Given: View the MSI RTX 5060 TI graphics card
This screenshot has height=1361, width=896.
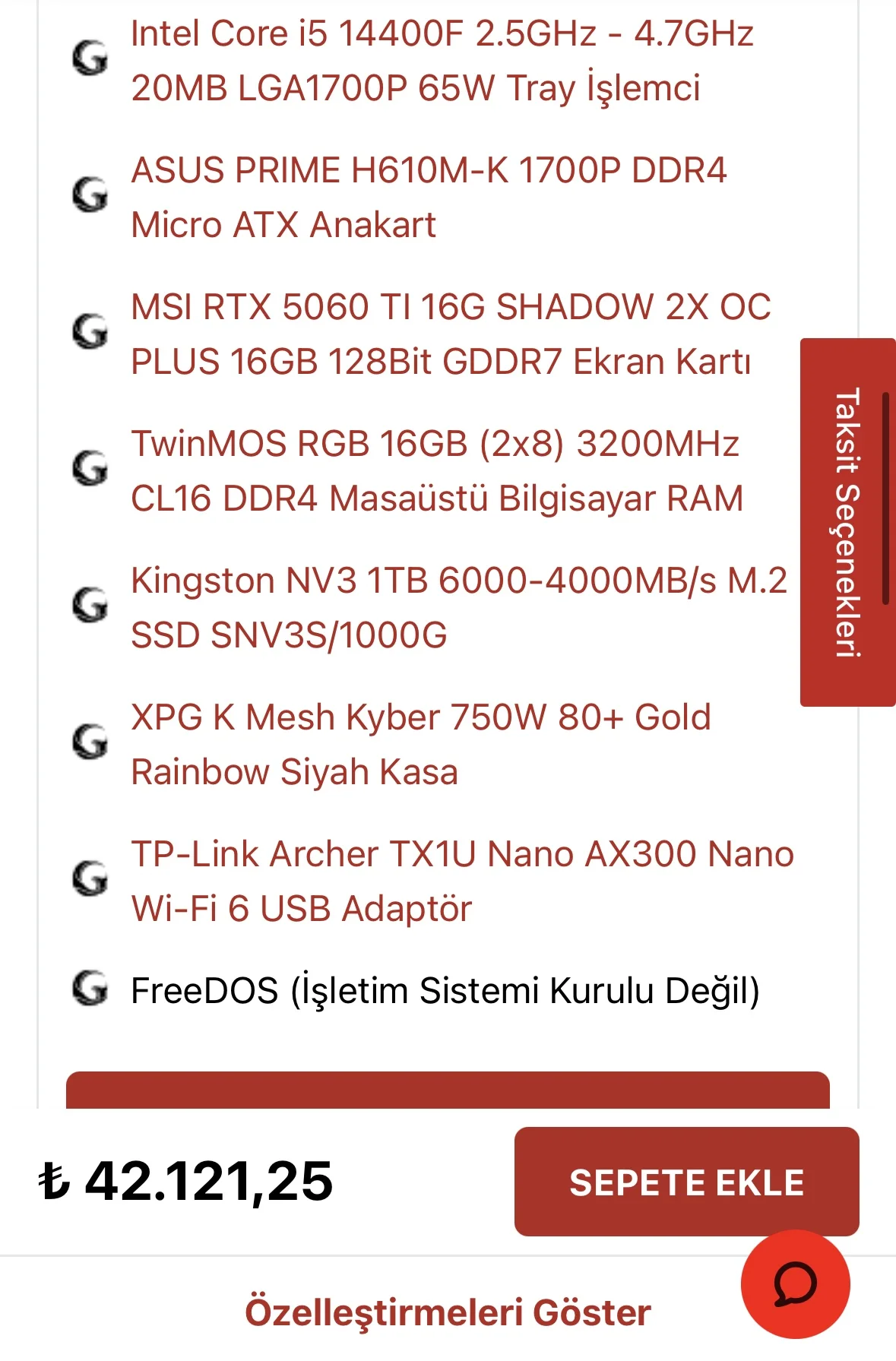Looking at the screenshot, I should pos(450,334).
